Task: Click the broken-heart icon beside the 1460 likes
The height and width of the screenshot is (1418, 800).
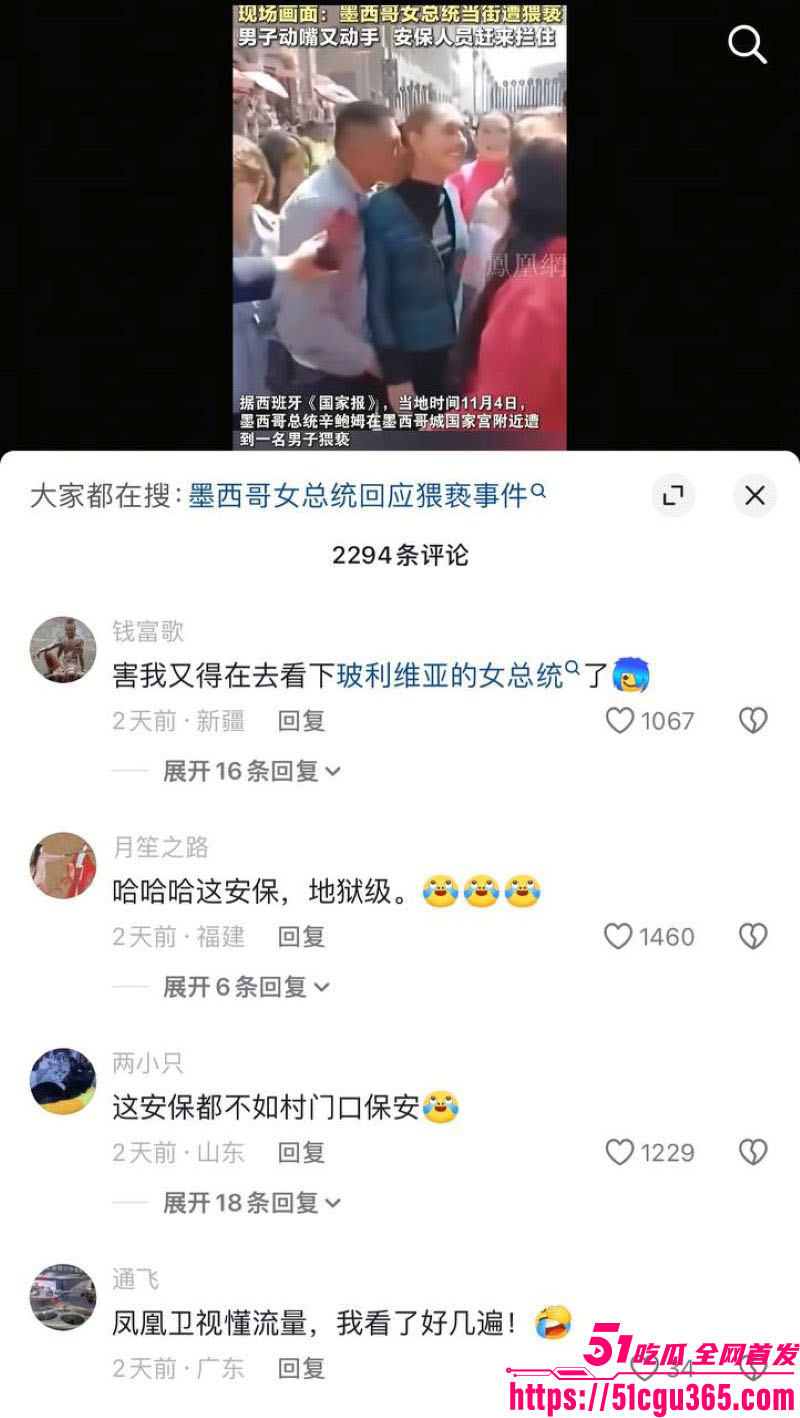Action: click(x=752, y=936)
